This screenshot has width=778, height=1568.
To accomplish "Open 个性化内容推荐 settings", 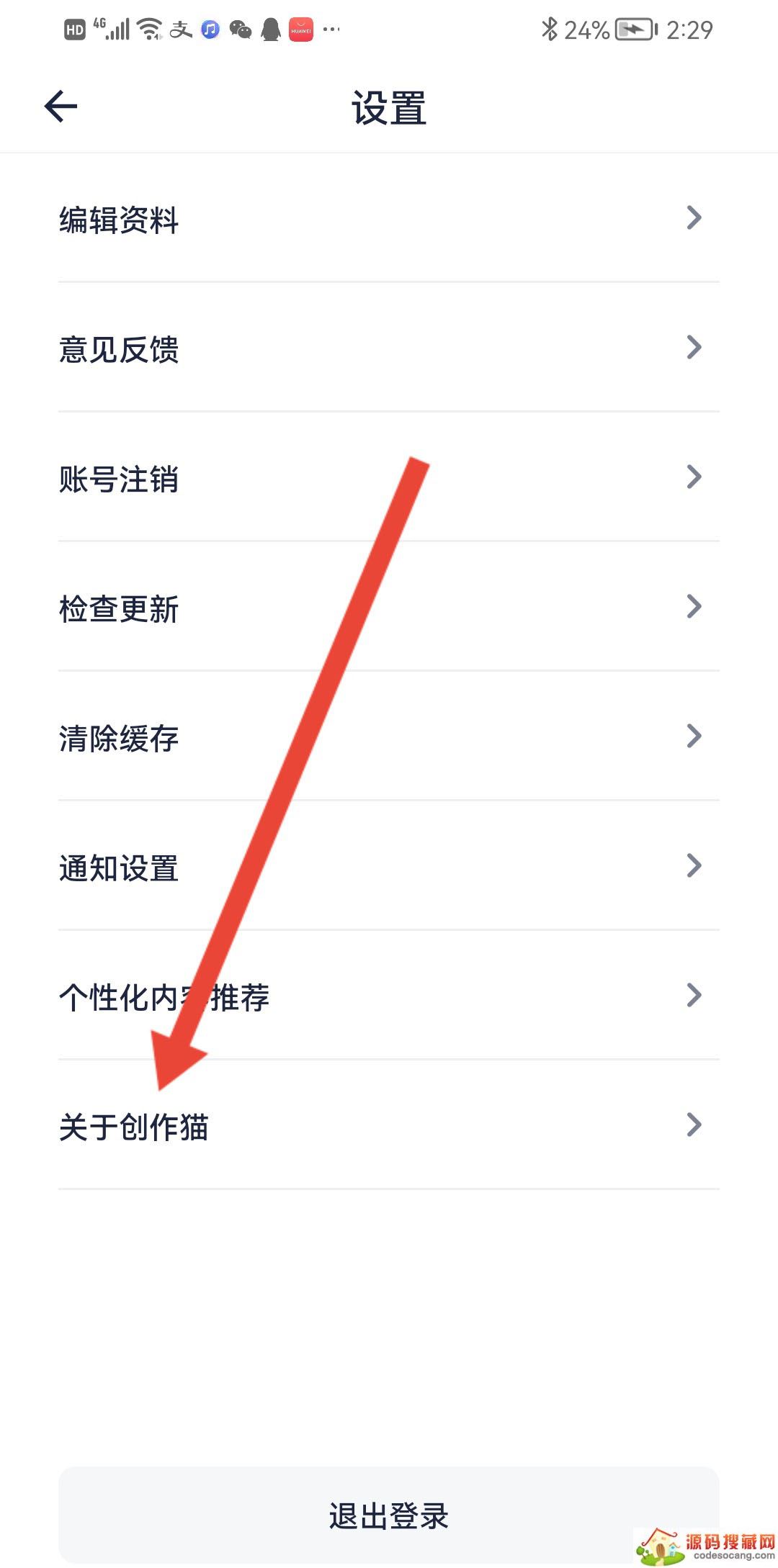I will [x=389, y=996].
